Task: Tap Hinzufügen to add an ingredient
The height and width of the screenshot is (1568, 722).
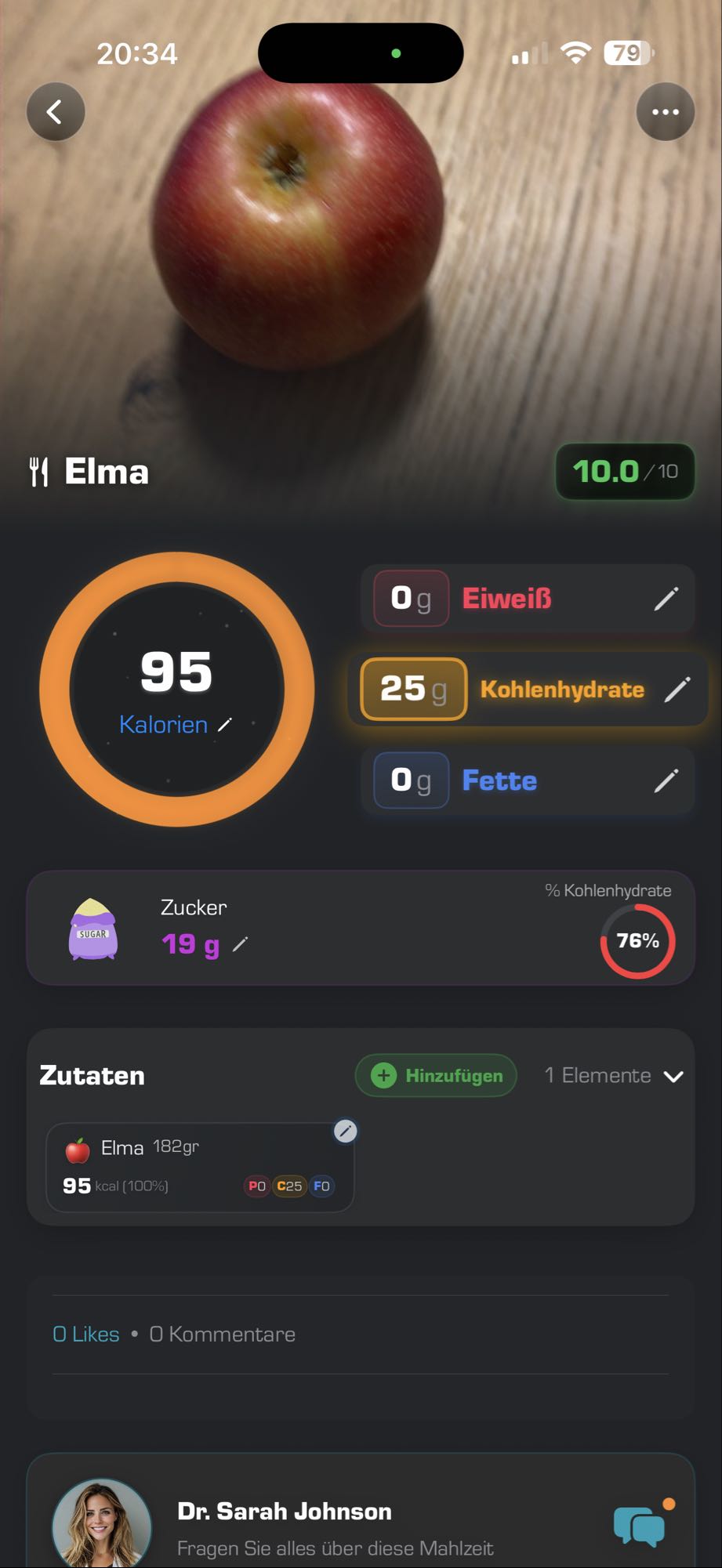Action: pyautogui.click(x=436, y=1075)
